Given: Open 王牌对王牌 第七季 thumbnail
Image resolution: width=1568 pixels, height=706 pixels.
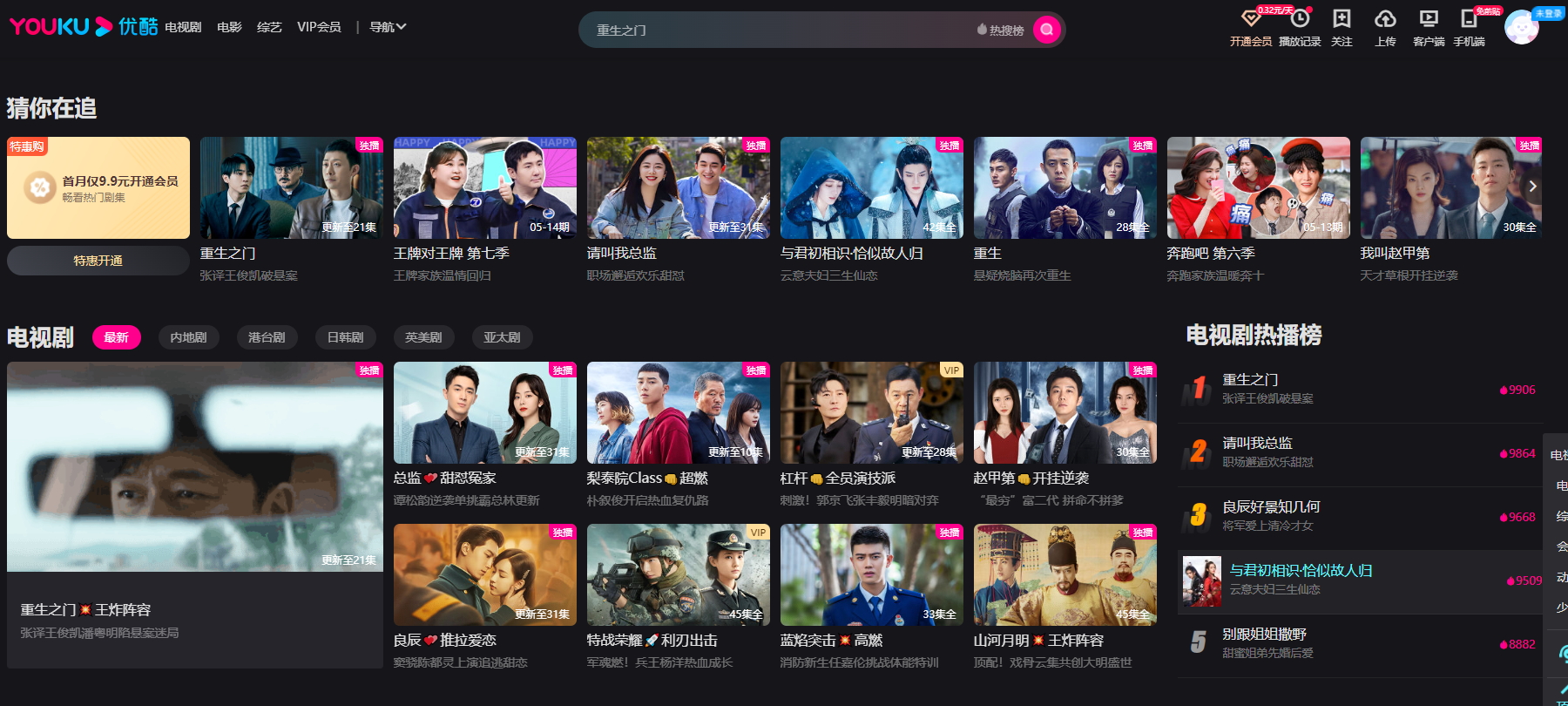Looking at the screenshot, I should [484, 187].
